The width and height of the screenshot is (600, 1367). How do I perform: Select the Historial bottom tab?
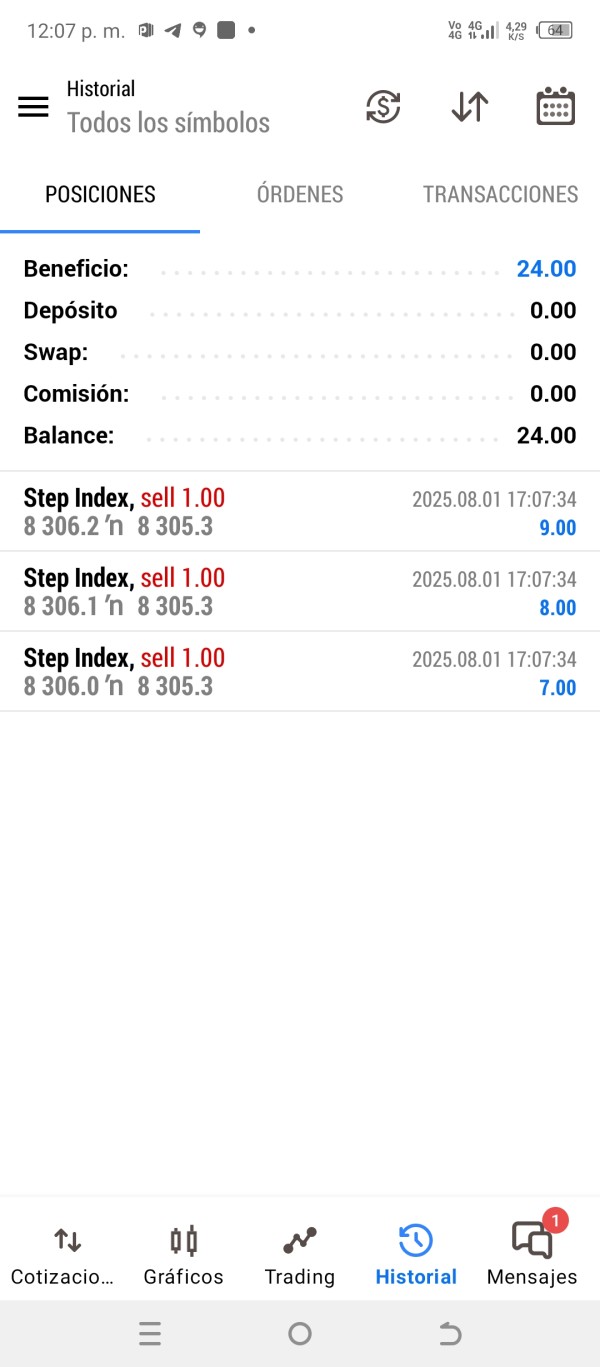click(416, 1255)
